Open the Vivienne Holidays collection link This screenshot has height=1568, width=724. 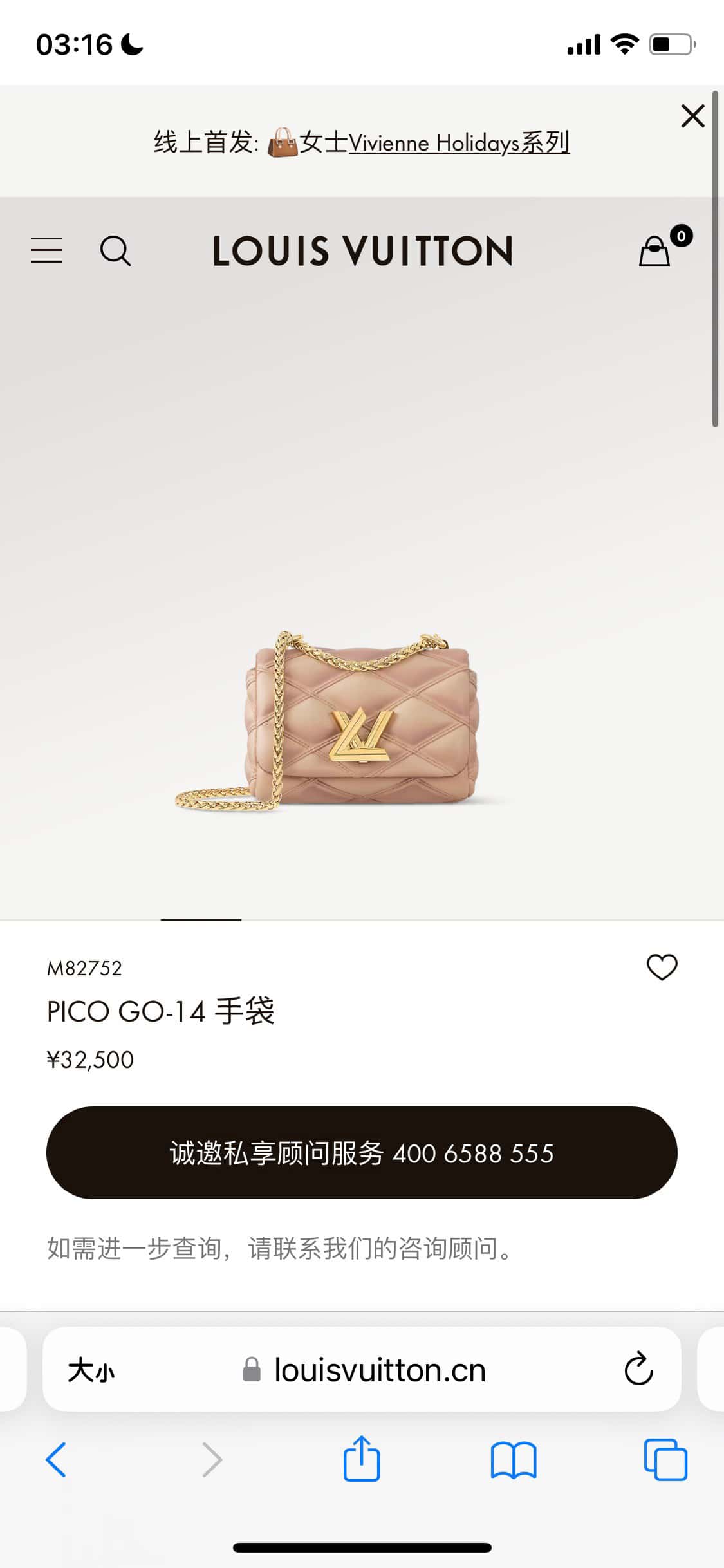(458, 142)
